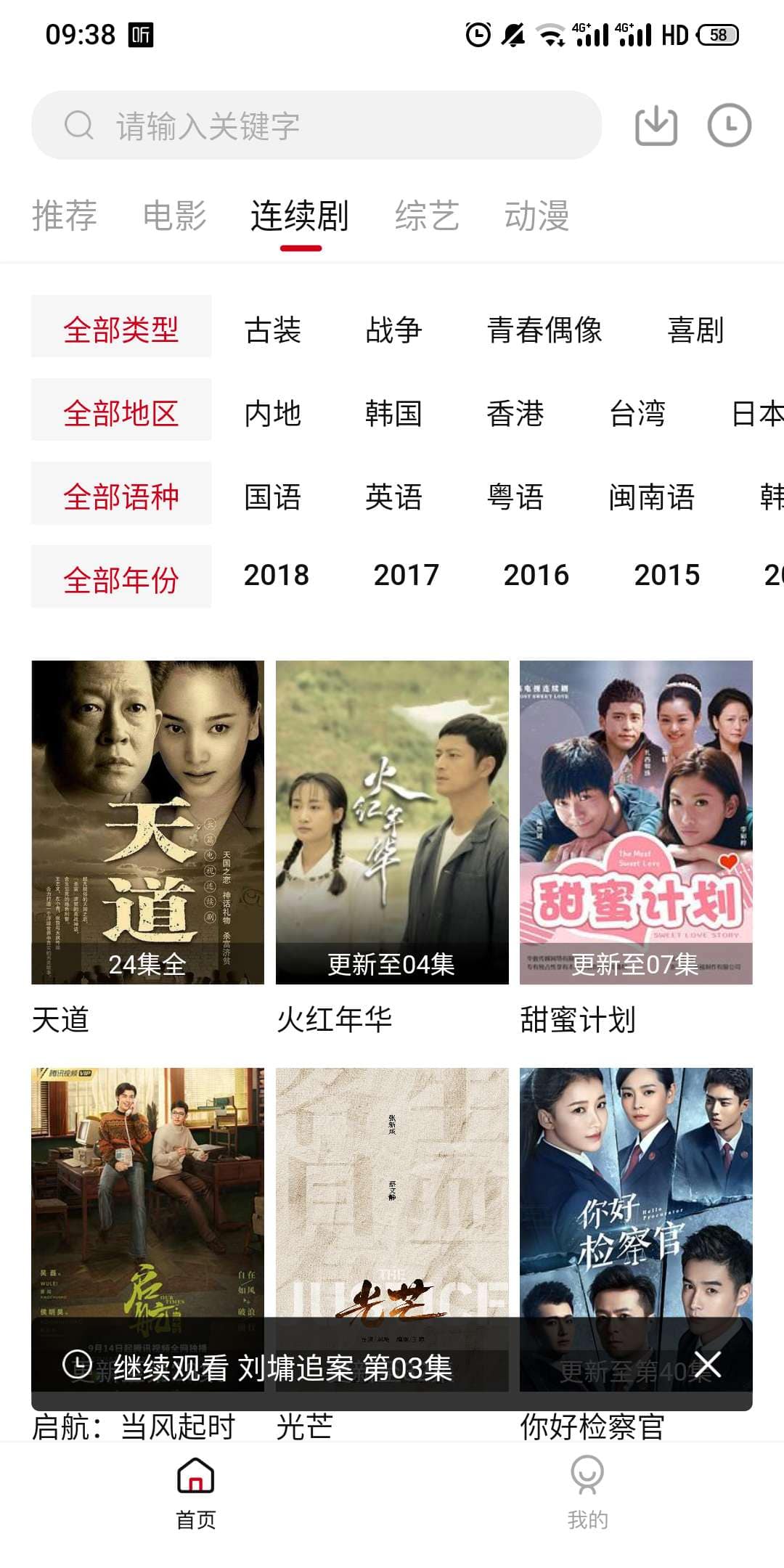784x1568 pixels.
Task: Enable the 韩国 region filter
Action: click(x=395, y=413)
